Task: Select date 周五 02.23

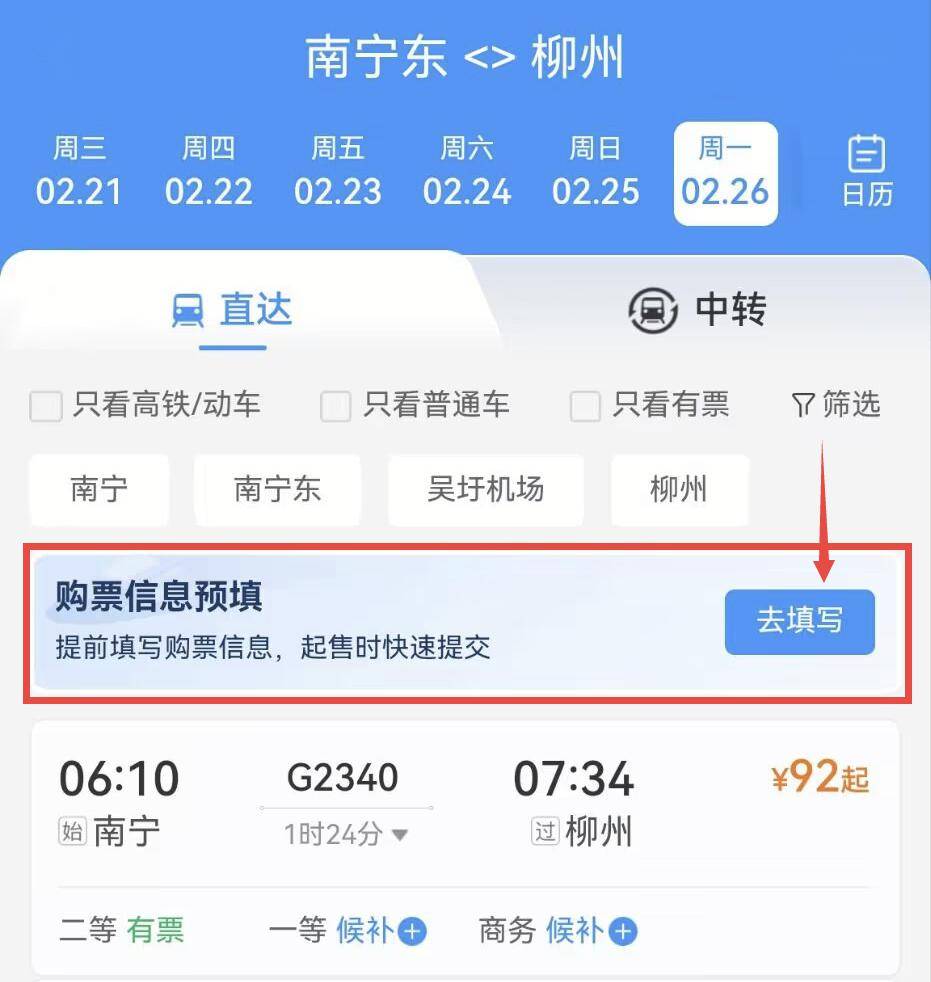Action: [337, 172]
